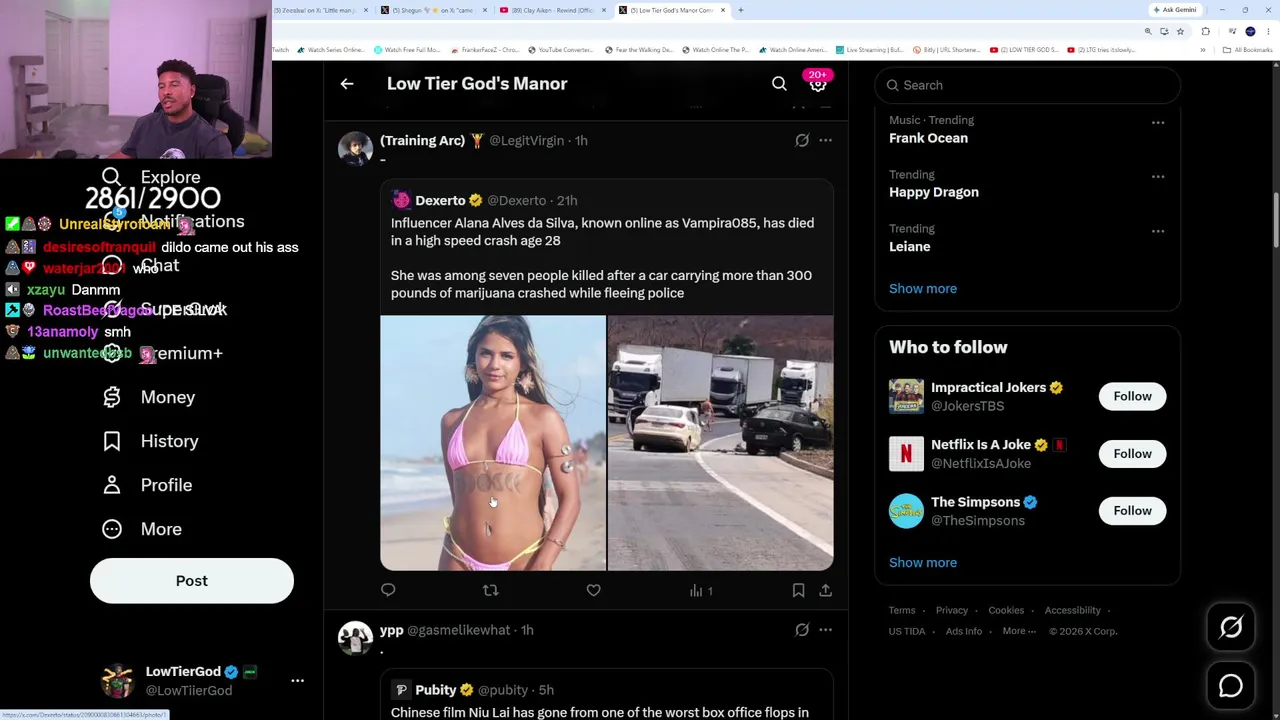
Task: Search within Low Tier God's Manor
Action: pos(779,84)
